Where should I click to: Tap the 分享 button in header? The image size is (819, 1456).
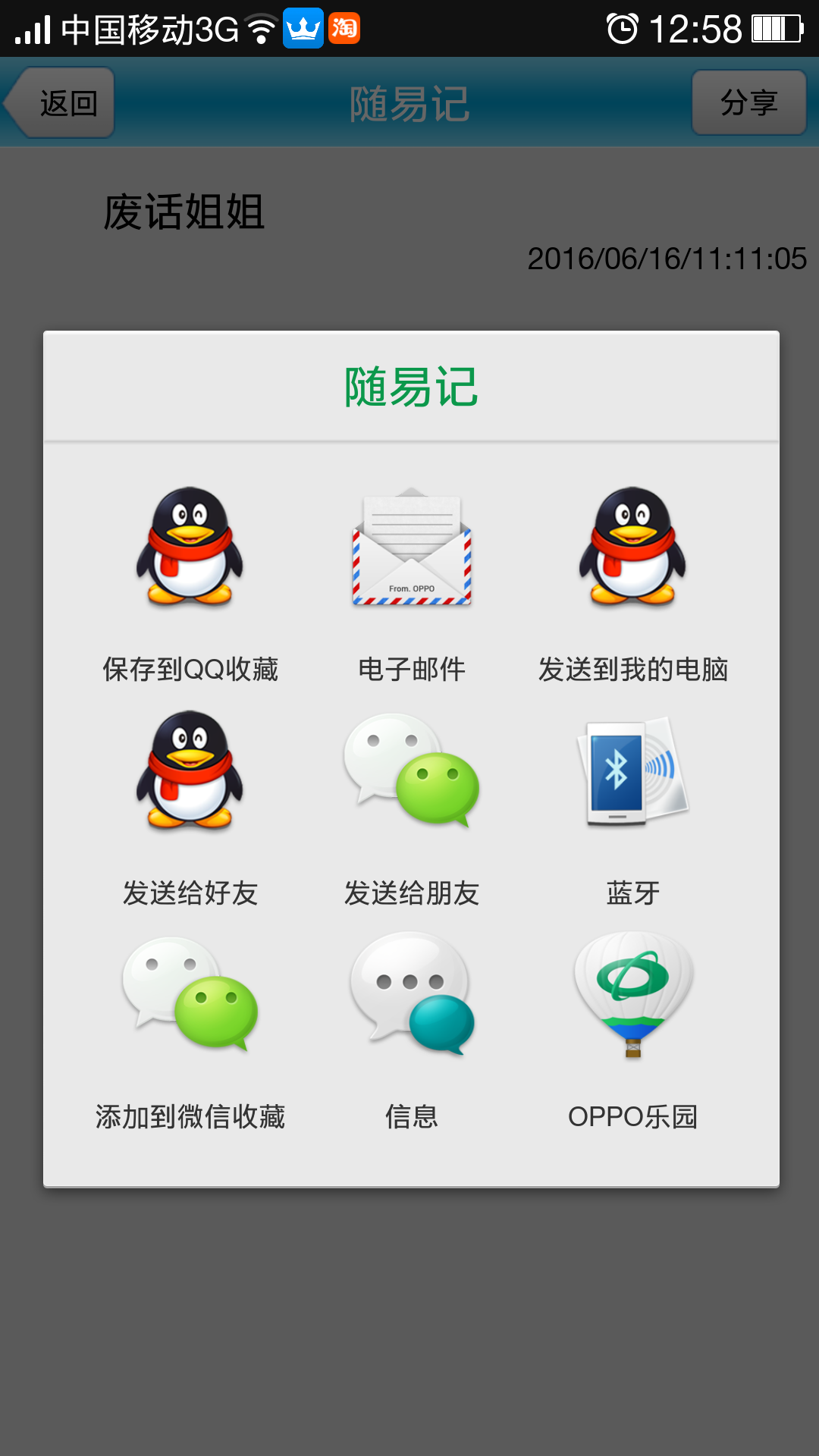click(748, 102)
